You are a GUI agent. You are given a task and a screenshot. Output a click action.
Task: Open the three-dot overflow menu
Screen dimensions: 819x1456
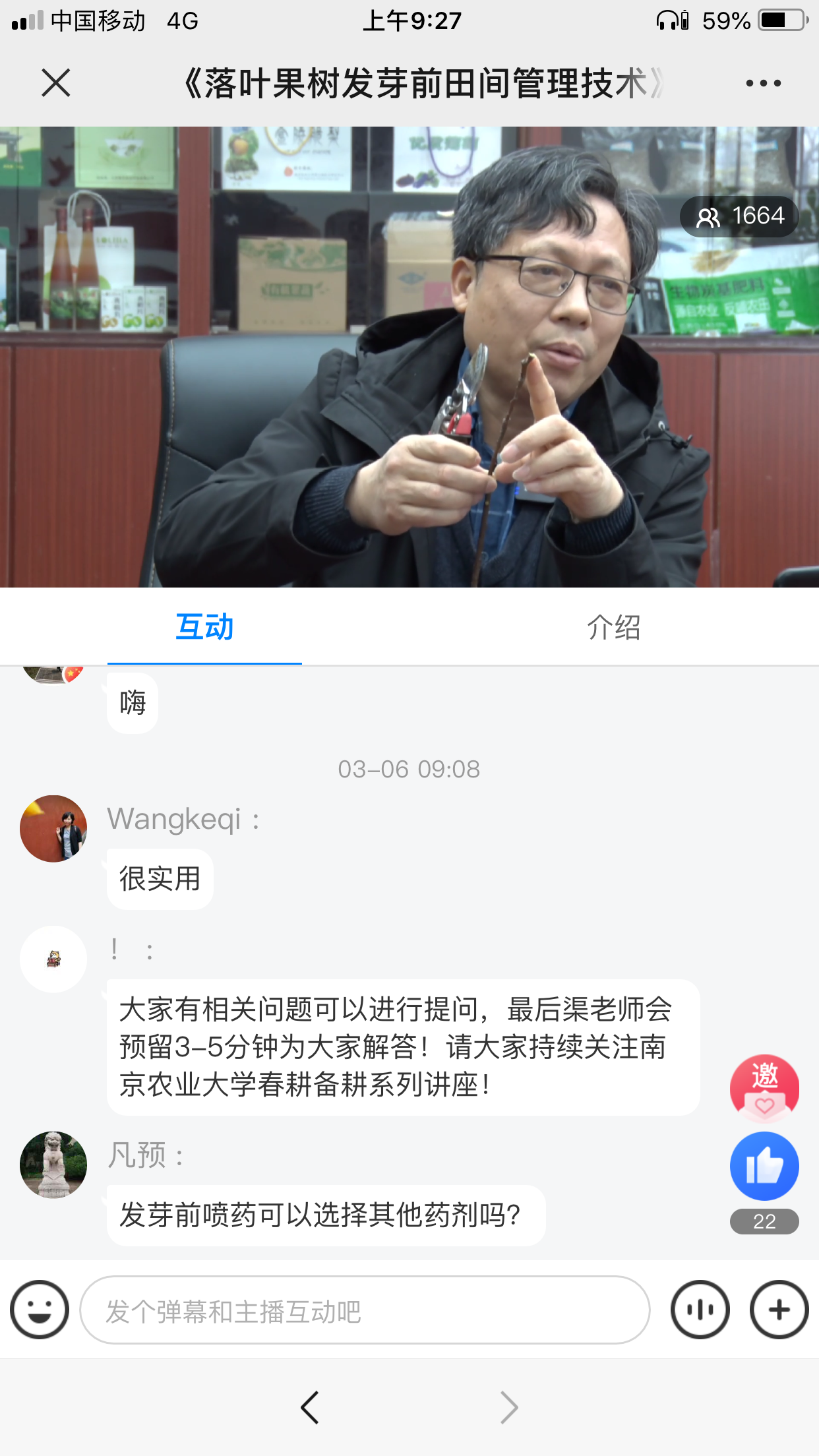763,84
